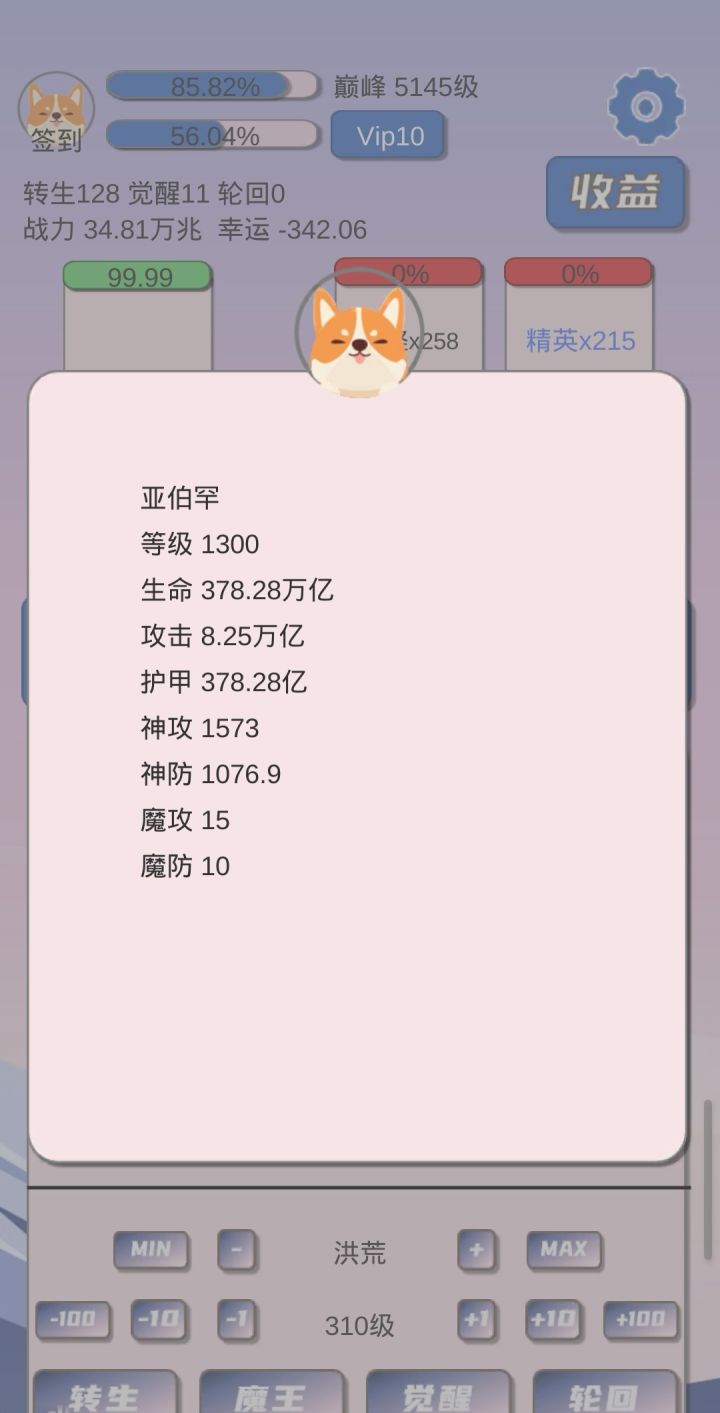720x1413 pixels.
Task: Click the 亚伯罕 stats popup to dismiss it
Action: [x=360, y=770]
